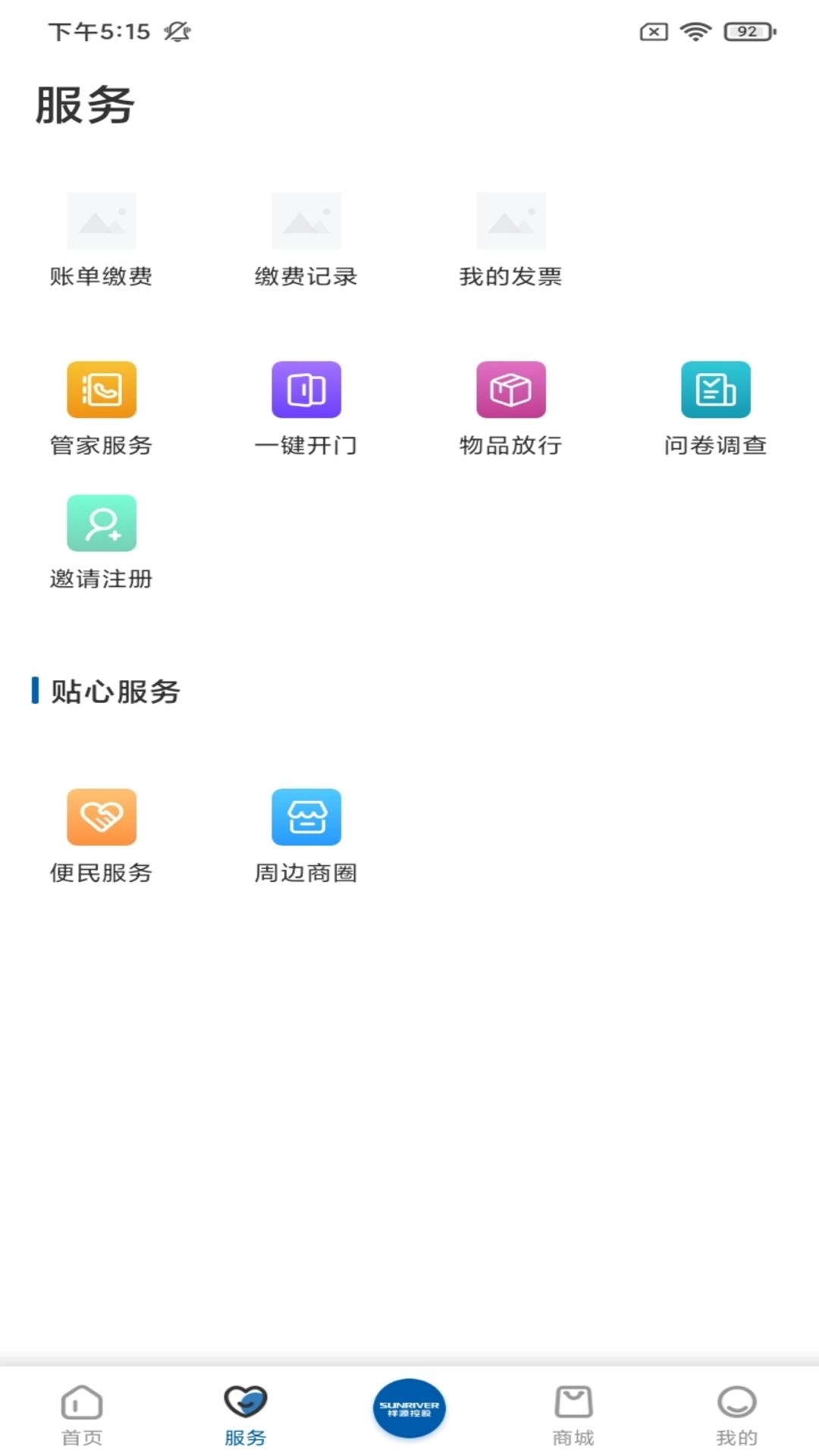Open the 便民服务 convenience service icon
819x1456 pixels.
[102, 817]
